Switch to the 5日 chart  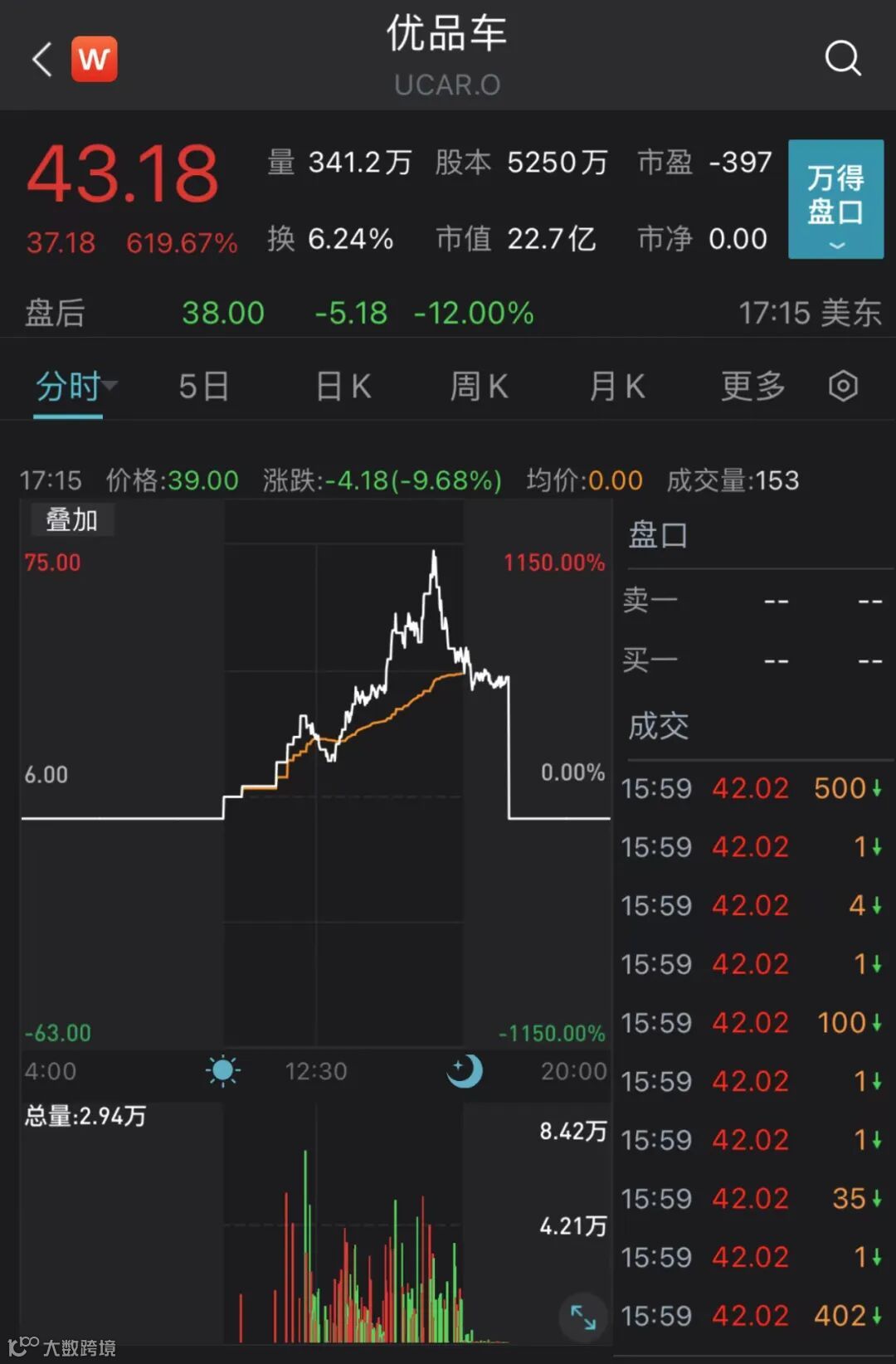(x=203, y=386)
